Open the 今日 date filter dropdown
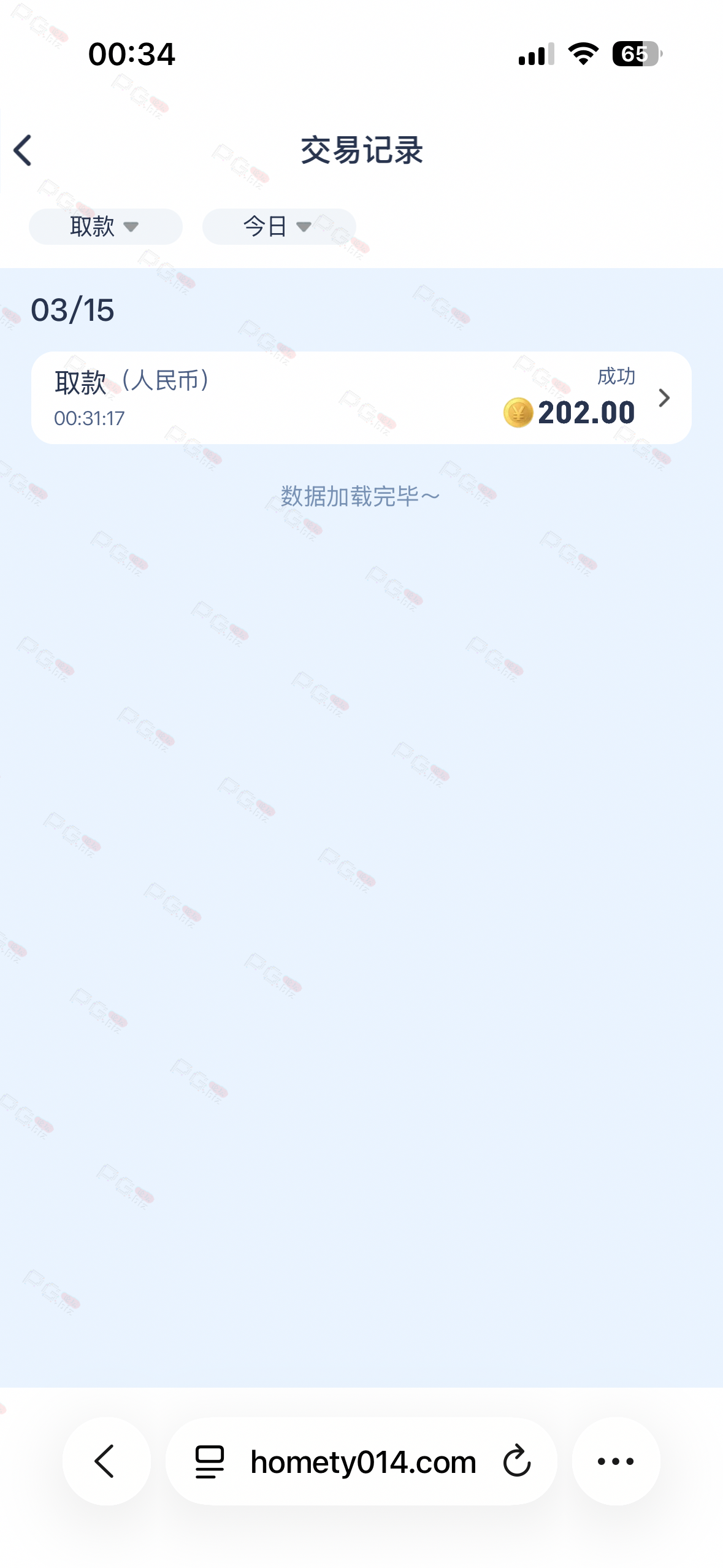 pos(278,226)
